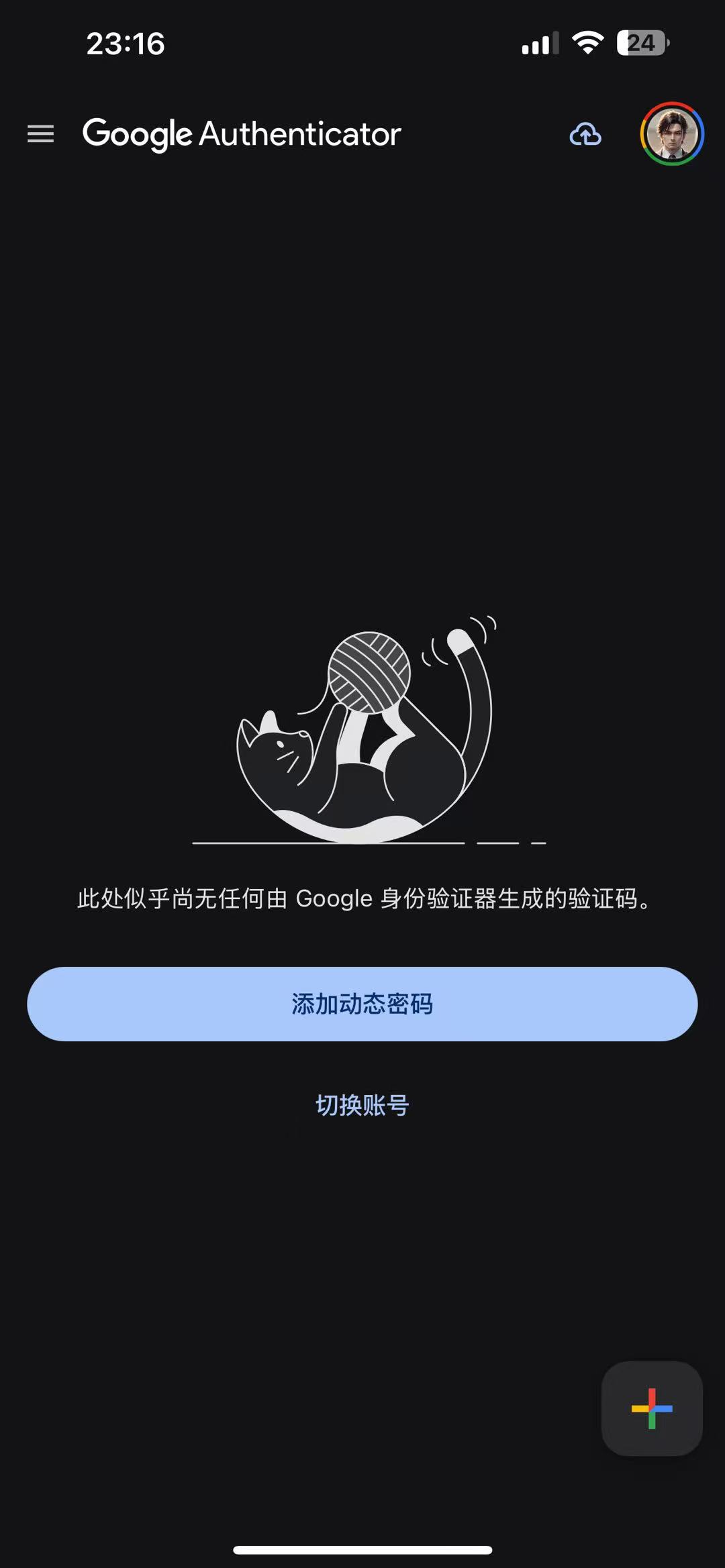Tap the cloud sync status icon
725x1568 pixels.
coord(585,134)
